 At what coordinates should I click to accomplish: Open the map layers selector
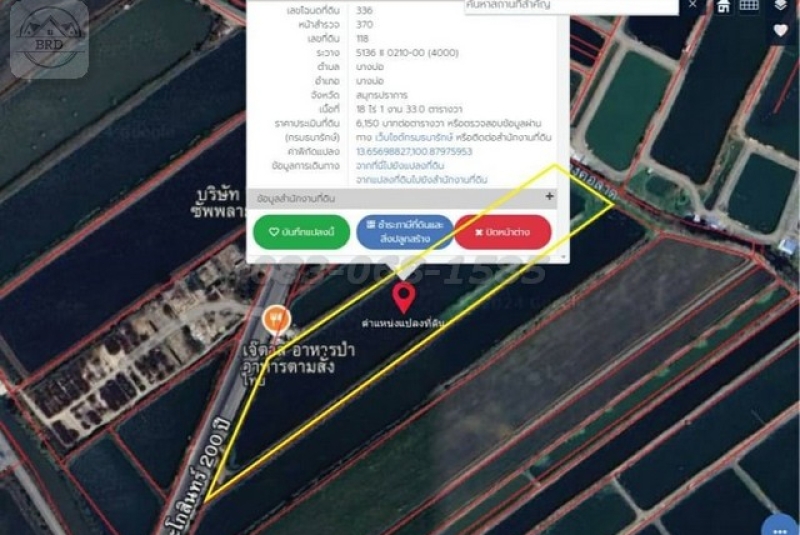(x=780, y=6)
